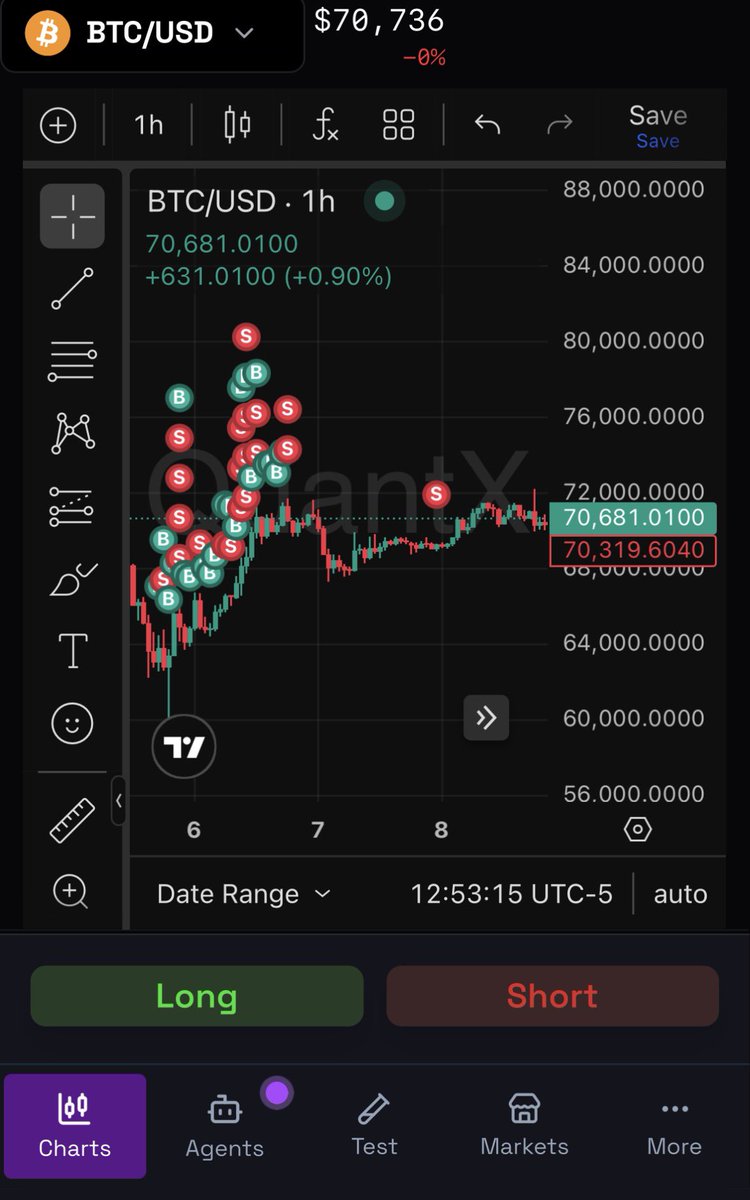Screen dimensions: 750x1200
Task: Open the Date Range selector
Action: pos(243,894)
